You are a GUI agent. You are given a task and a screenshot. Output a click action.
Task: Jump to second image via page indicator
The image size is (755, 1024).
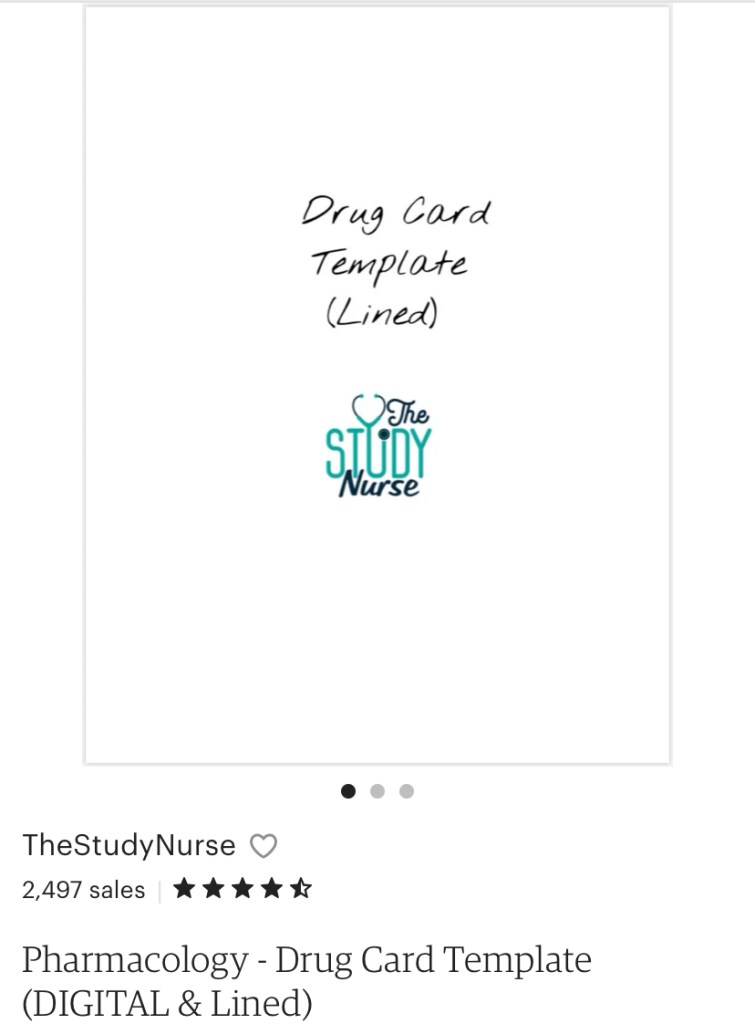pos(377,791)
